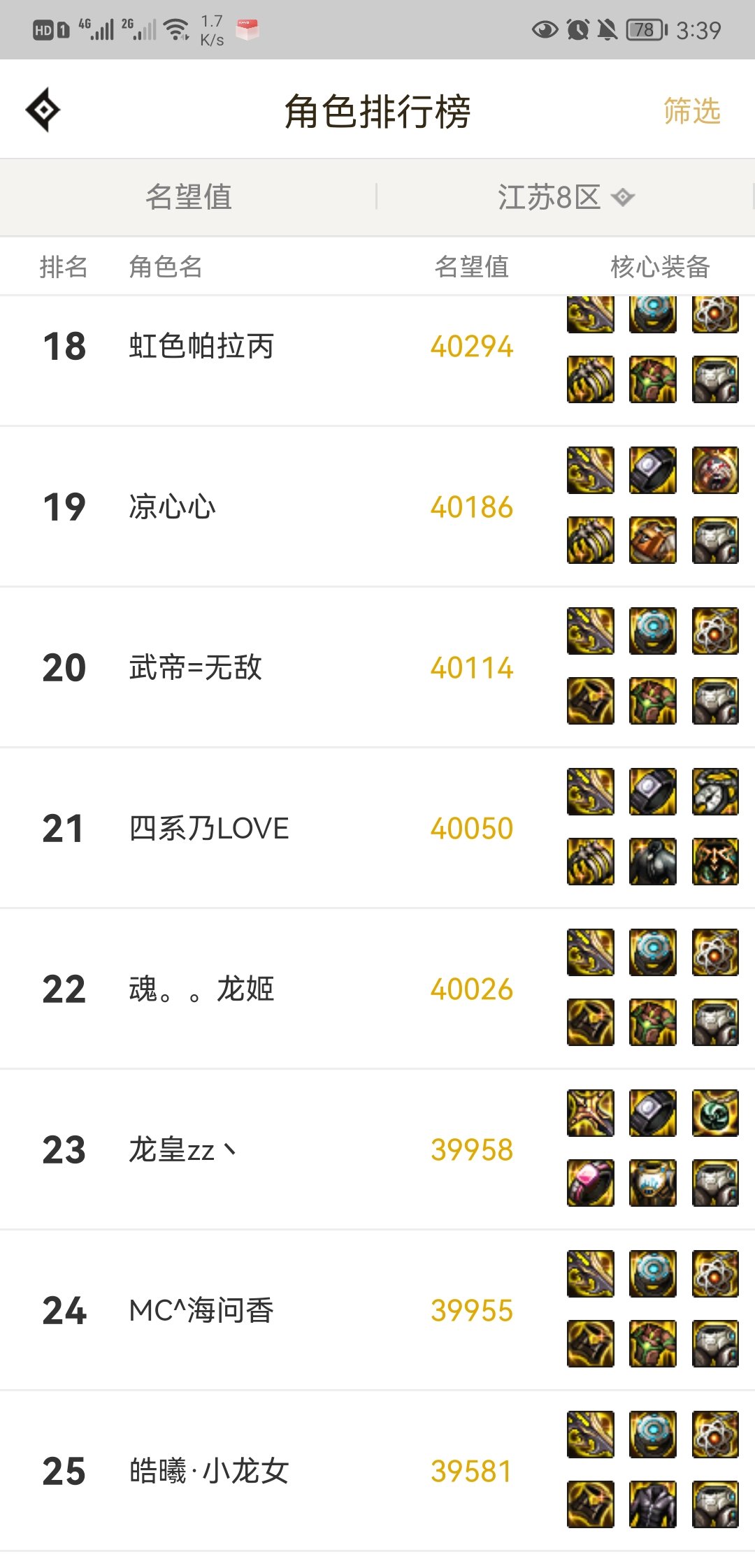
Task: Select rank 20 character 武帝=无敌
Action: coord(377,667)
